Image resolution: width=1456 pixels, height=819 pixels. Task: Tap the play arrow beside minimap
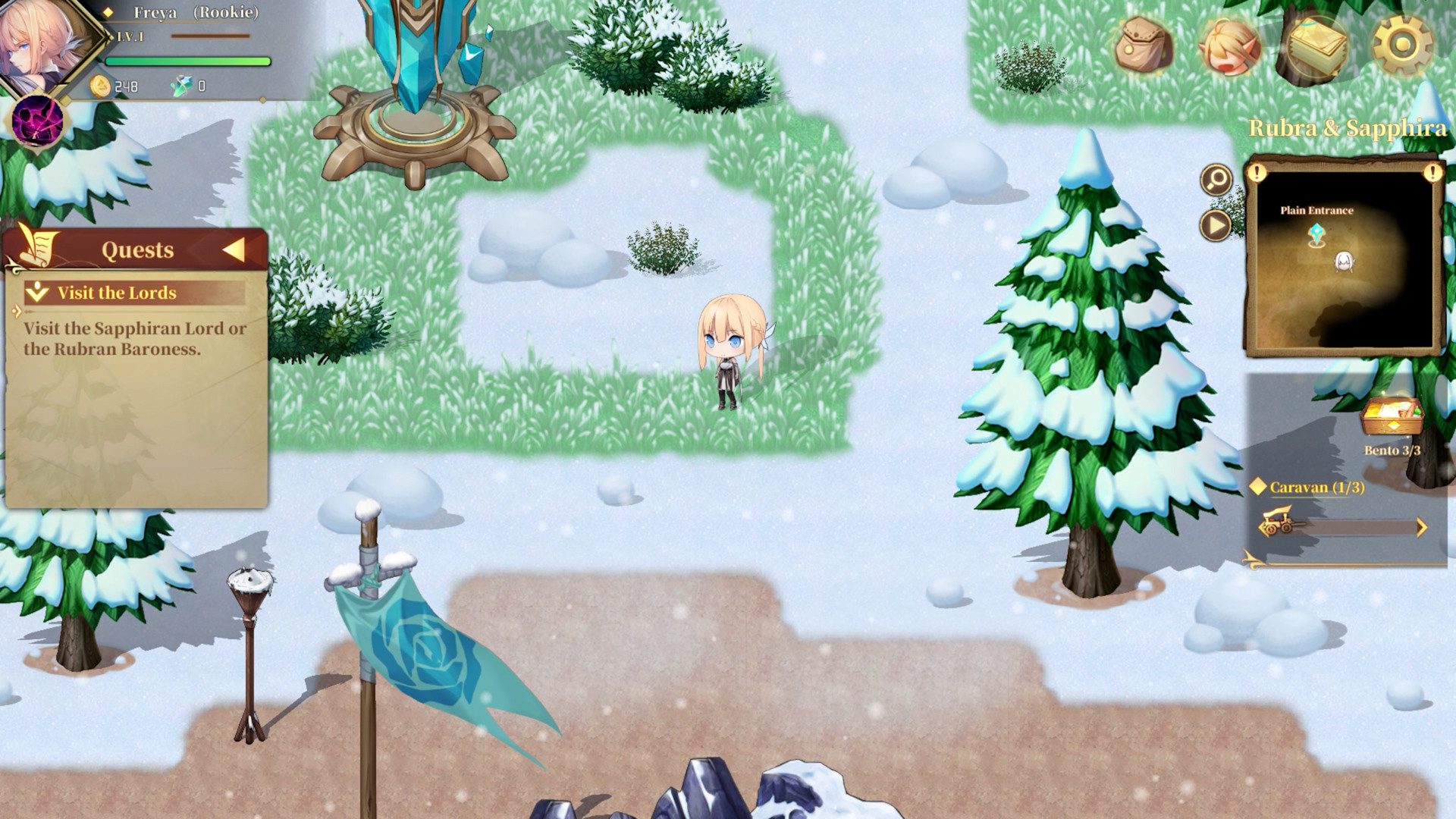tap(1216, 225)
